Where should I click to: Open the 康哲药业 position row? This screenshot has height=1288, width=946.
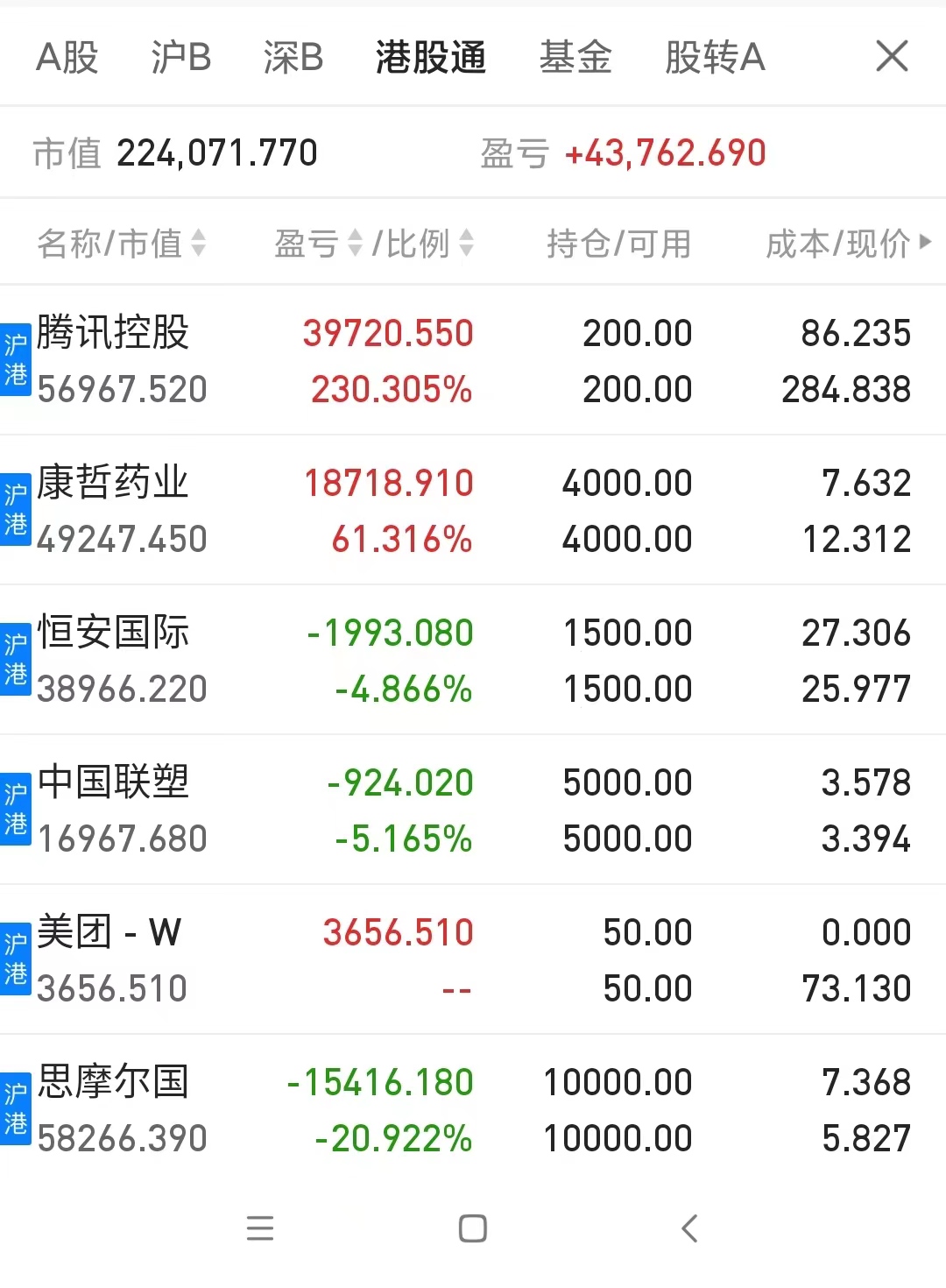(x=473, y=510)
